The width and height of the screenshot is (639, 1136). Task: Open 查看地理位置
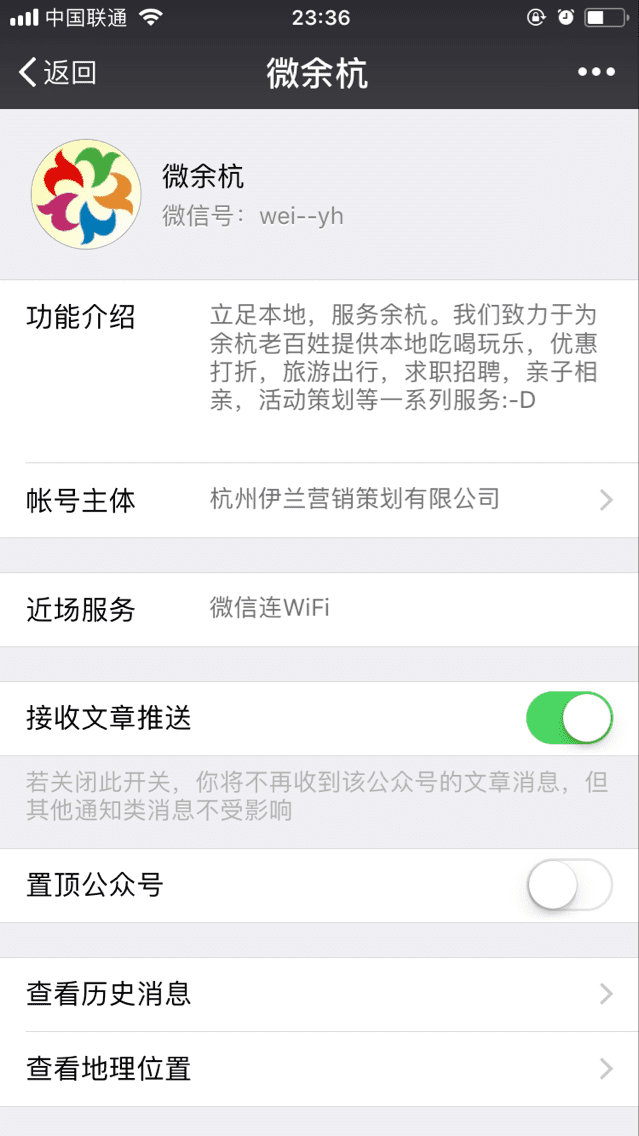point(320,1069)
